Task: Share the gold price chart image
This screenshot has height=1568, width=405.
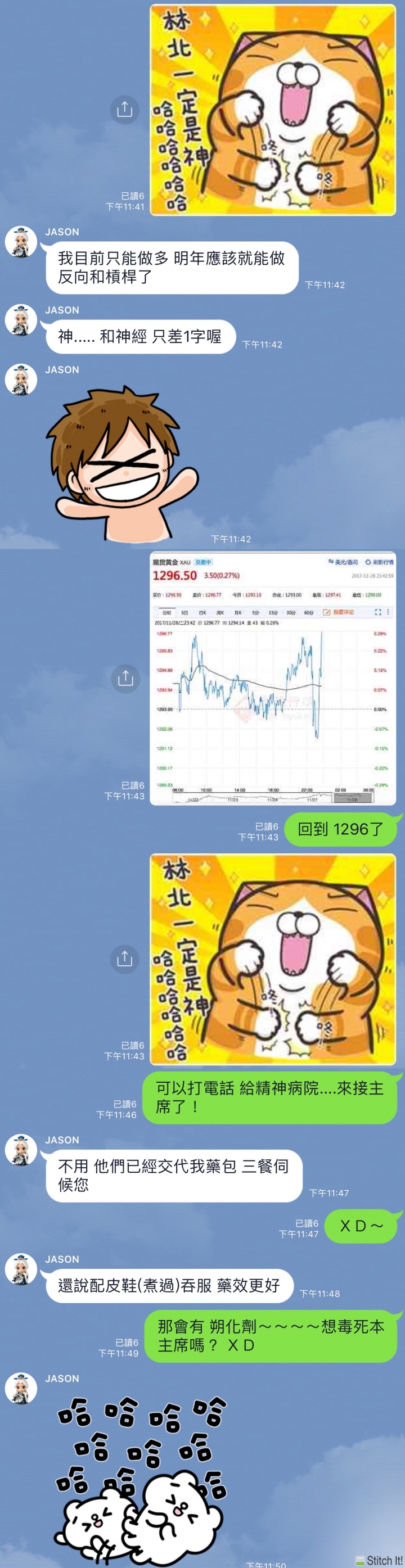Action: point(125,678)
